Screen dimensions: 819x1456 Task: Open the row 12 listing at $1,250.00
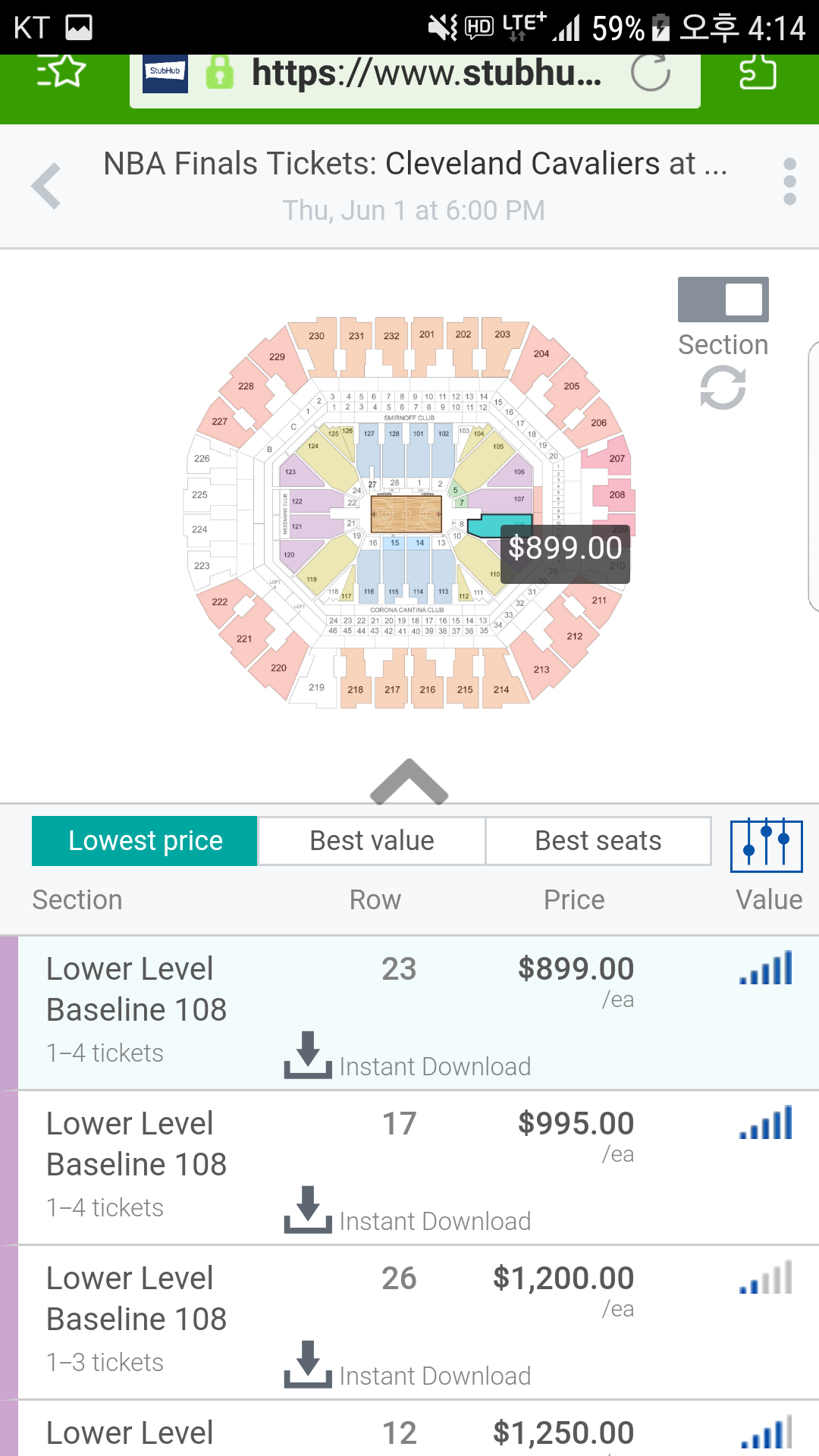(x=418, y=1429)
